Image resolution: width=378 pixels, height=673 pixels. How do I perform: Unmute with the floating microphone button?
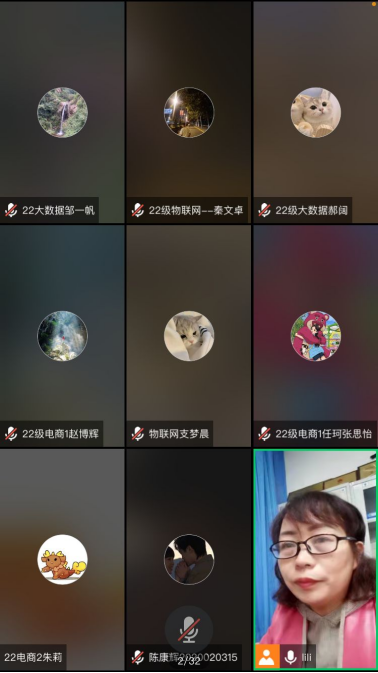[x=189, y=629]
